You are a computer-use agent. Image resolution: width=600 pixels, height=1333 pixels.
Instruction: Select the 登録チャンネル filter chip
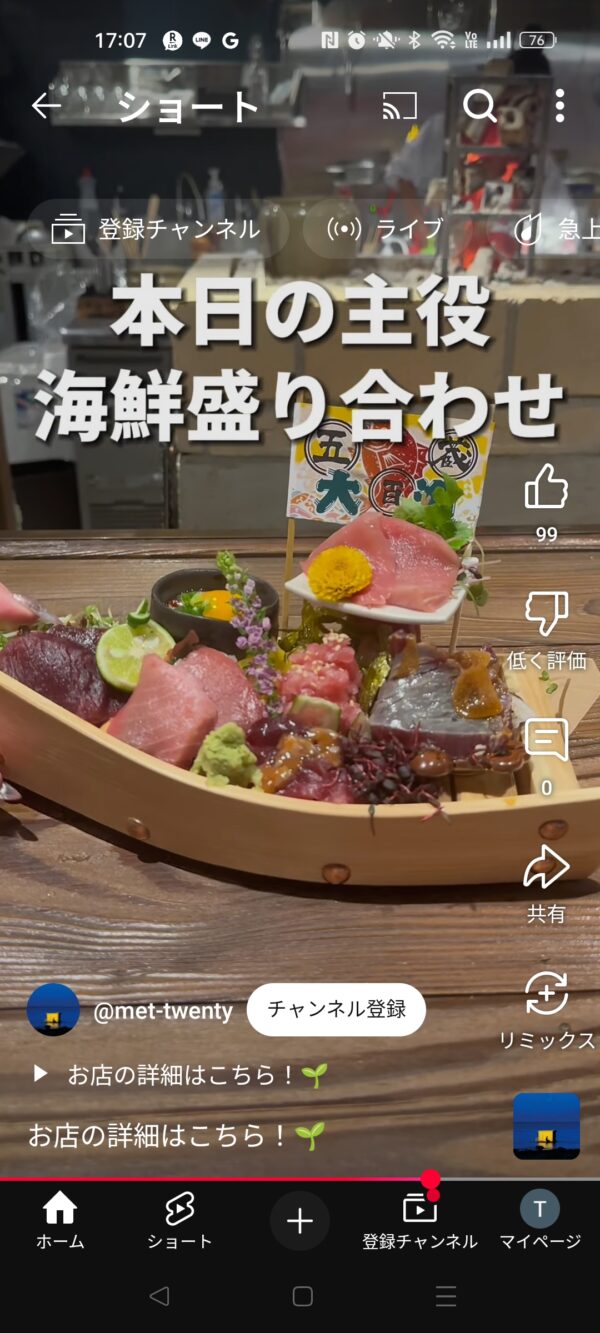pos(157,229)
